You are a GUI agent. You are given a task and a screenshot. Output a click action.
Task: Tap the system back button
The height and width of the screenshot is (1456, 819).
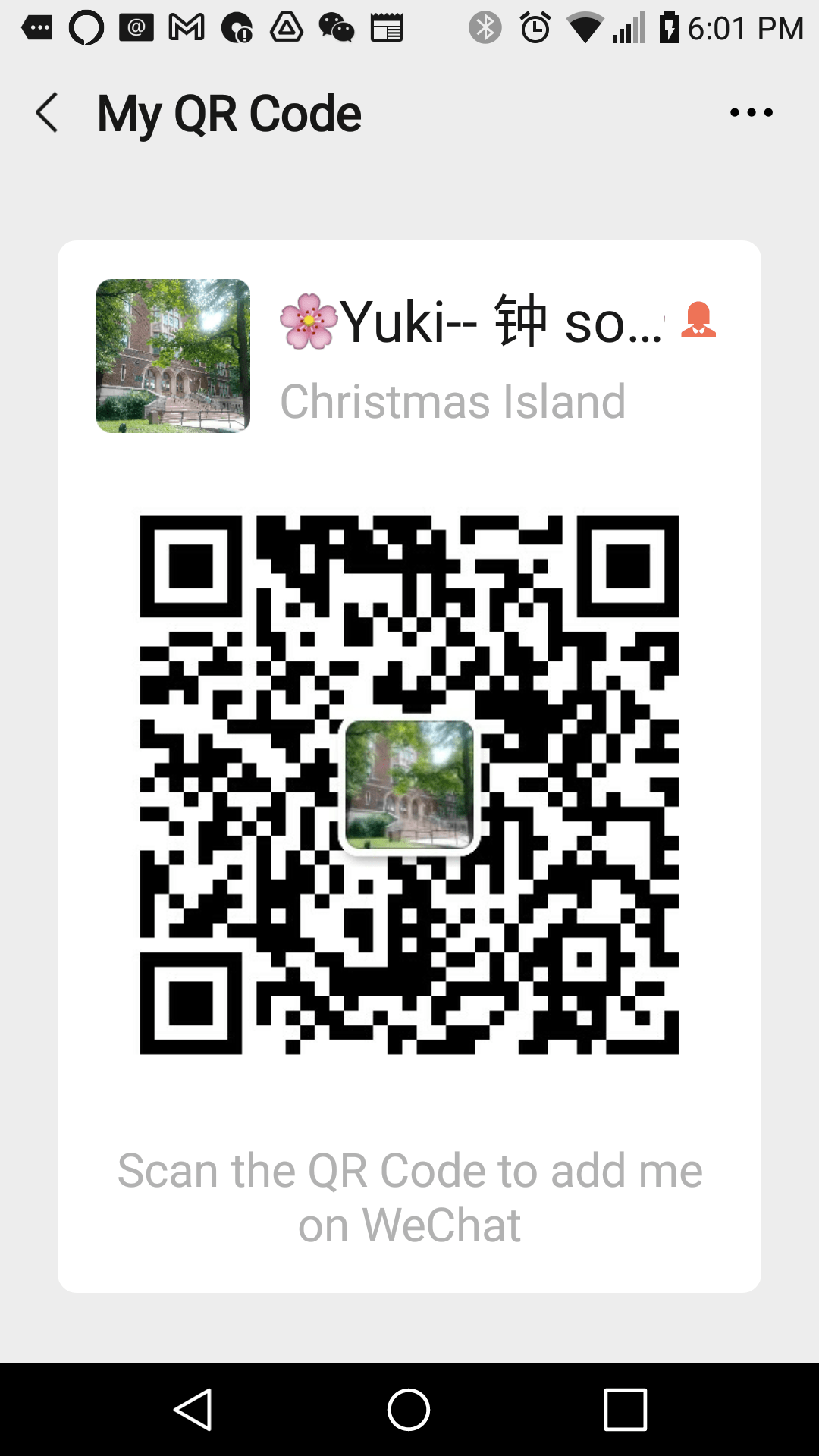tap(193, 1410)
